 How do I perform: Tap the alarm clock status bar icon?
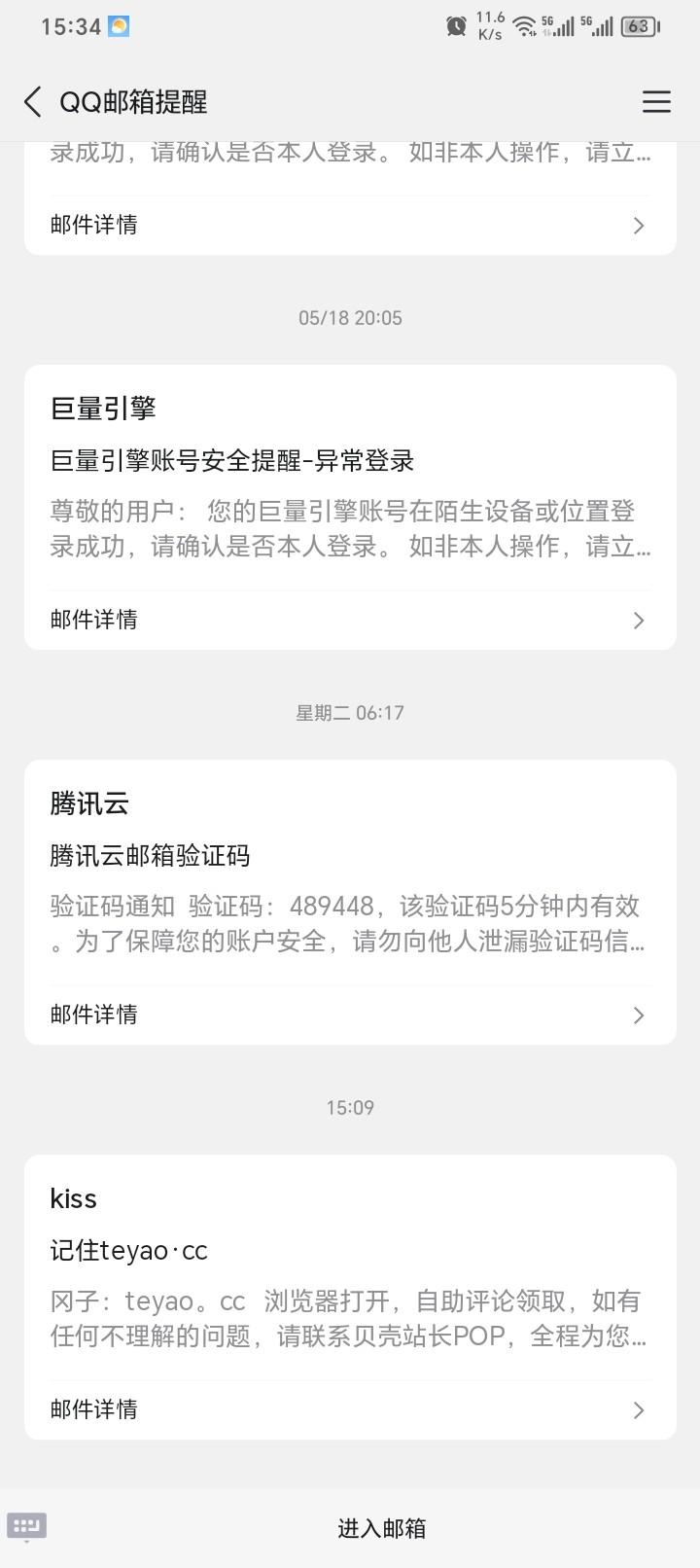(x=456, y=25)
